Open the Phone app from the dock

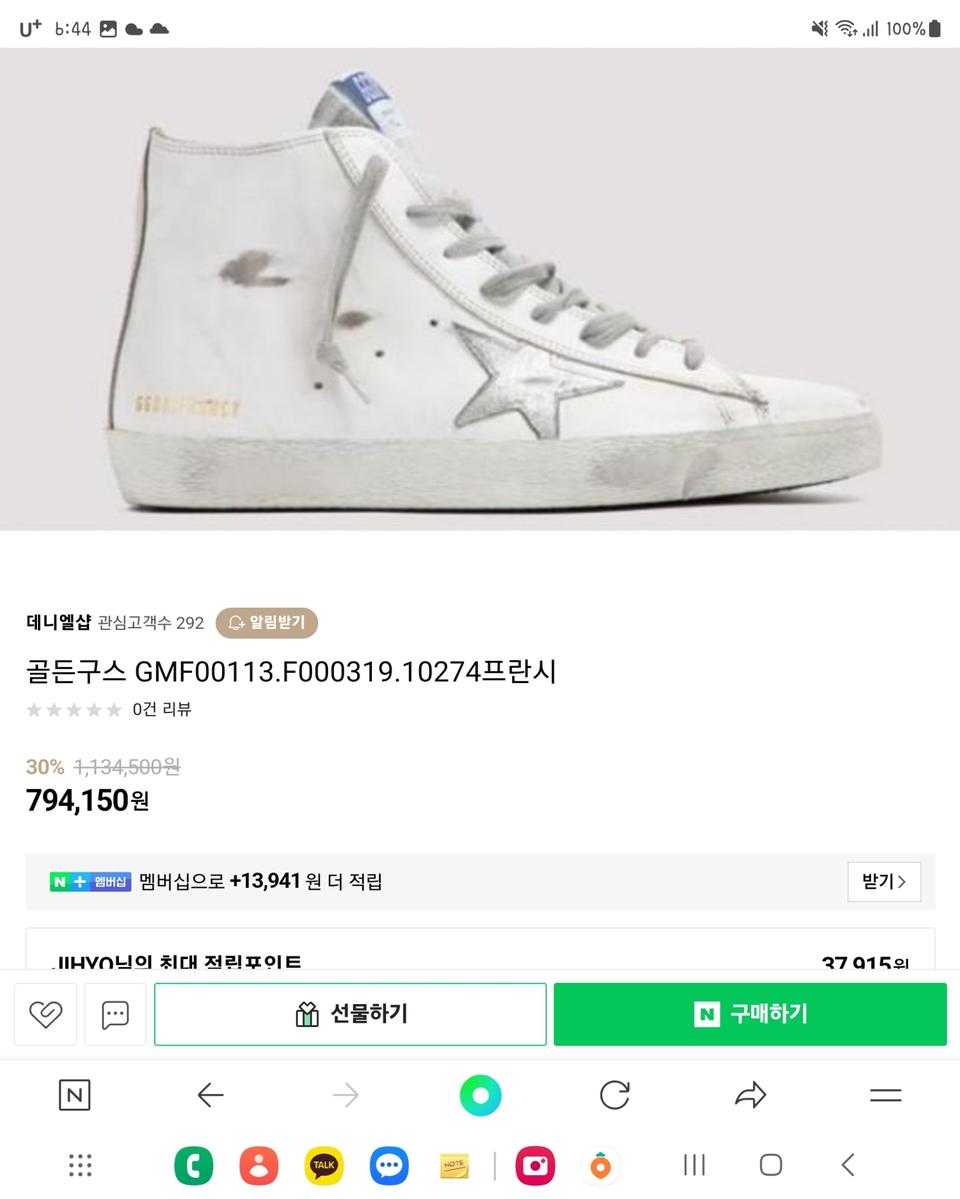[x=193, y=1164]
